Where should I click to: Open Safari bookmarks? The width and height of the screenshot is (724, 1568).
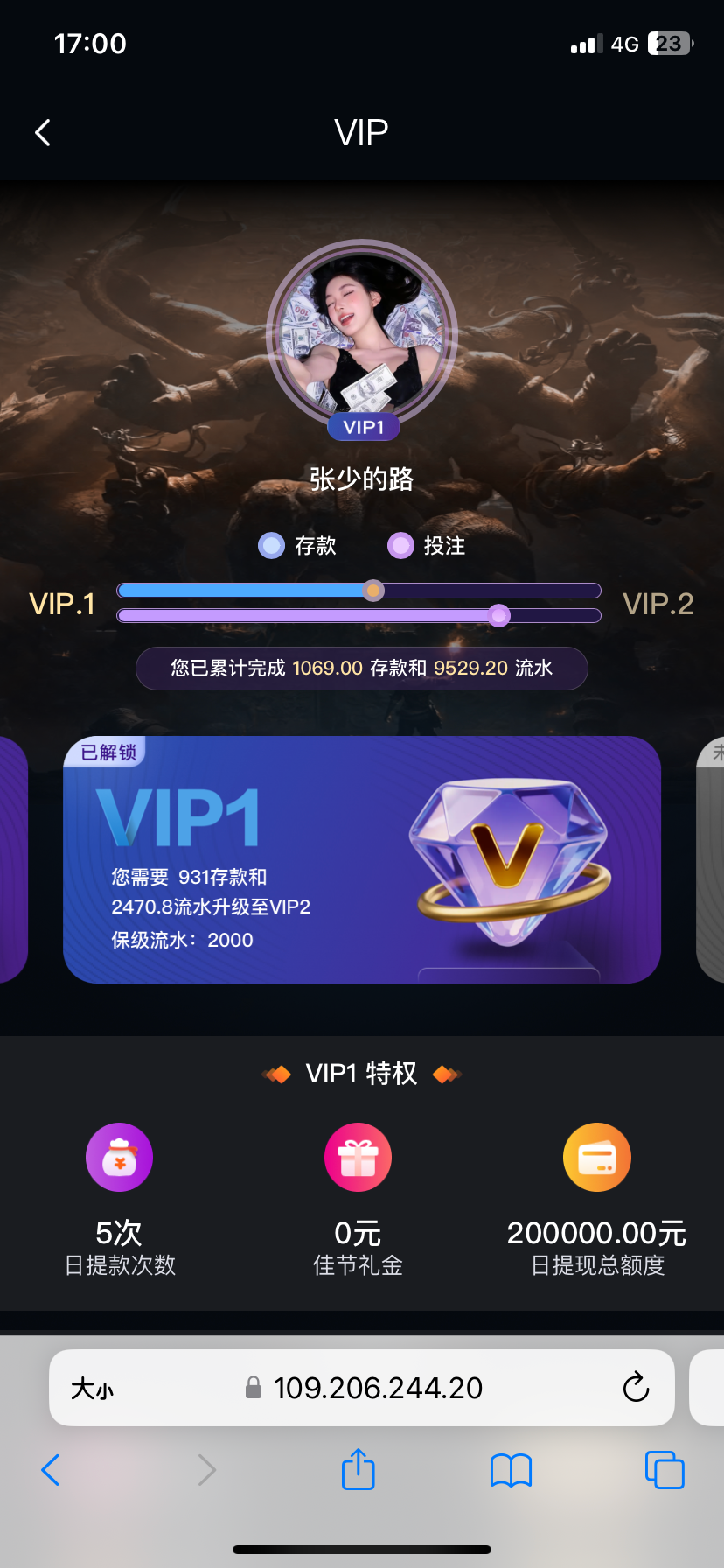(511, 1470)
